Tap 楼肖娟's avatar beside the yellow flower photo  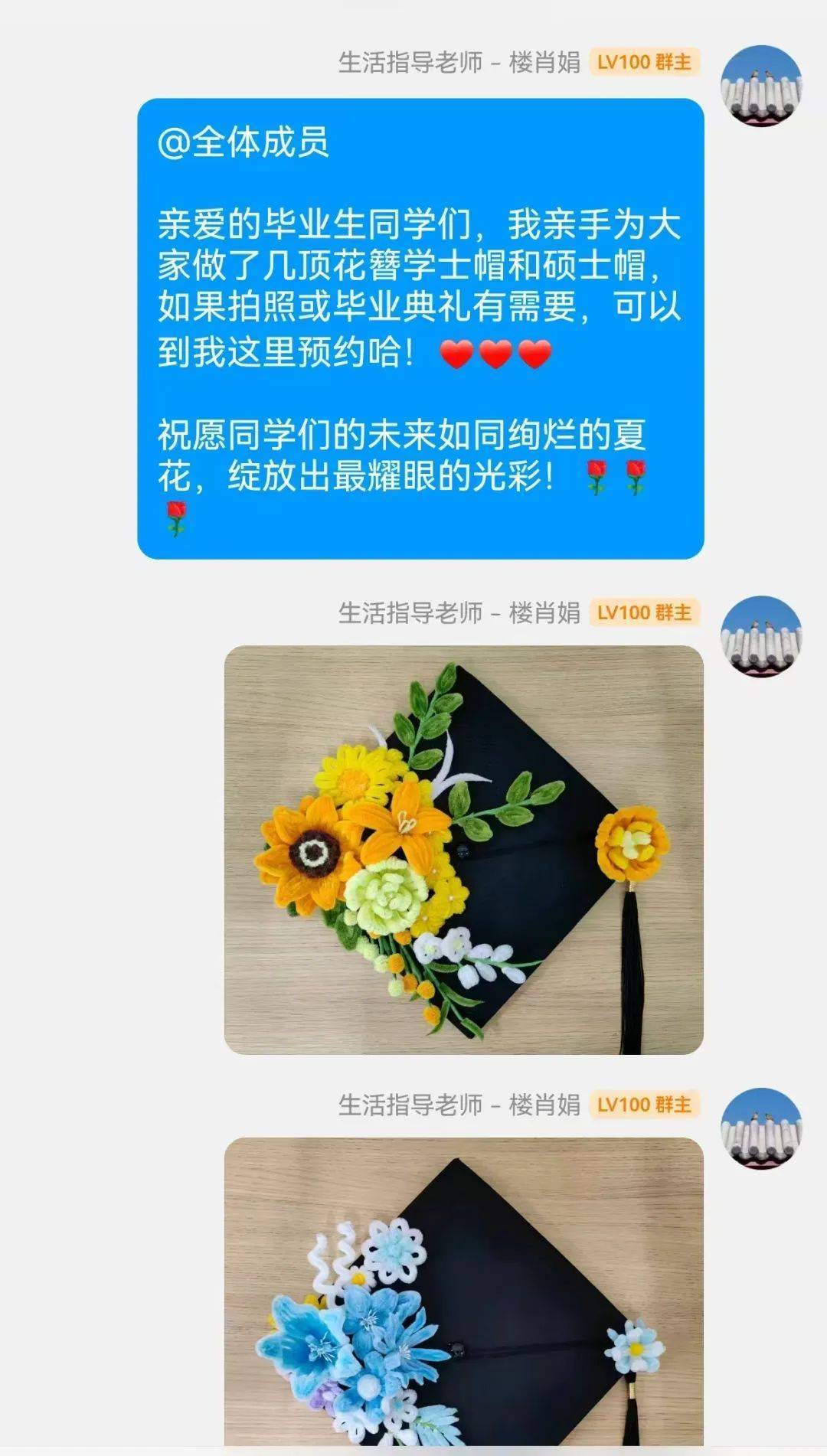pyautogui.click(x=761, y=636)
